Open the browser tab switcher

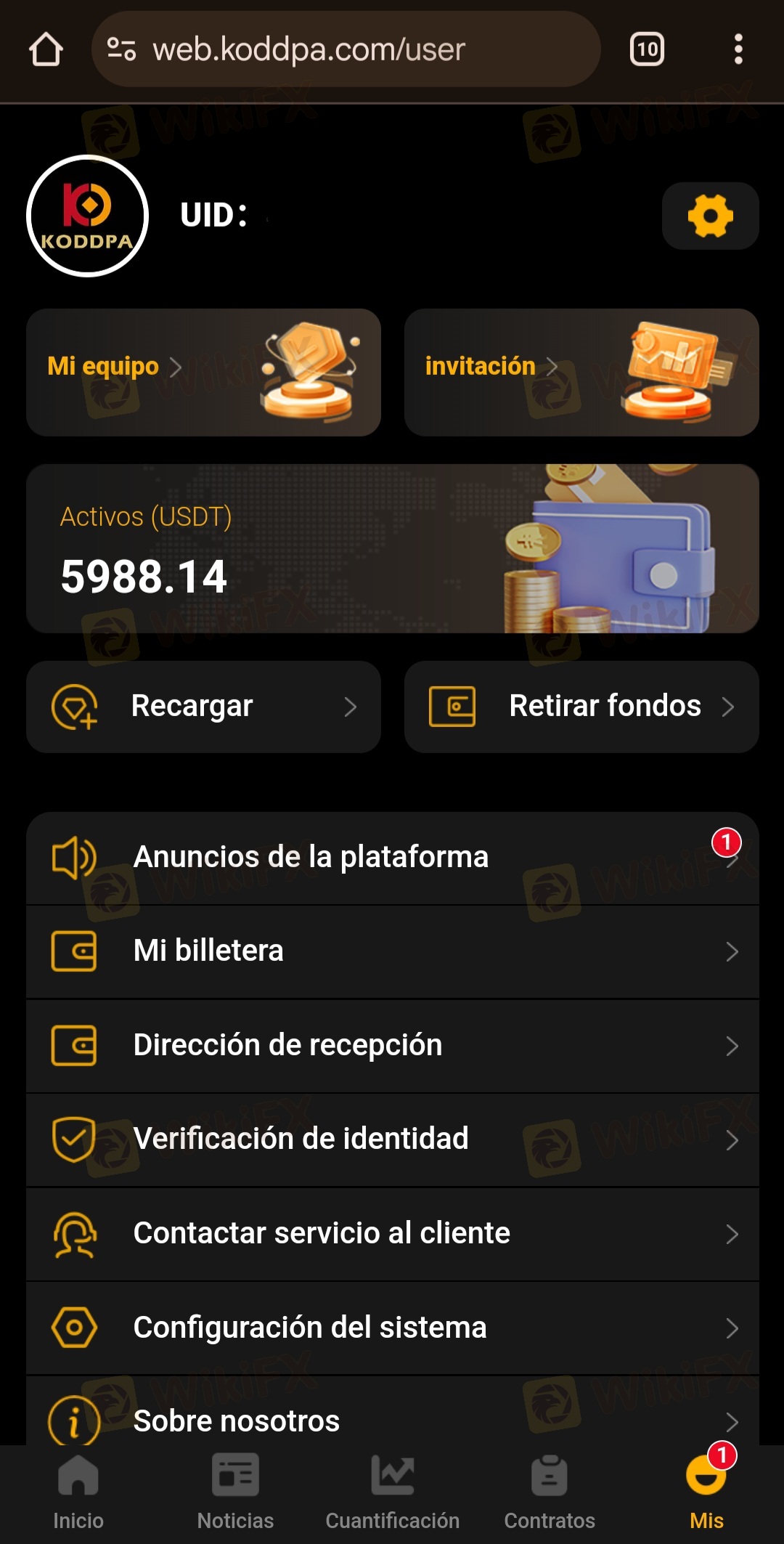[x=647, y=49]
